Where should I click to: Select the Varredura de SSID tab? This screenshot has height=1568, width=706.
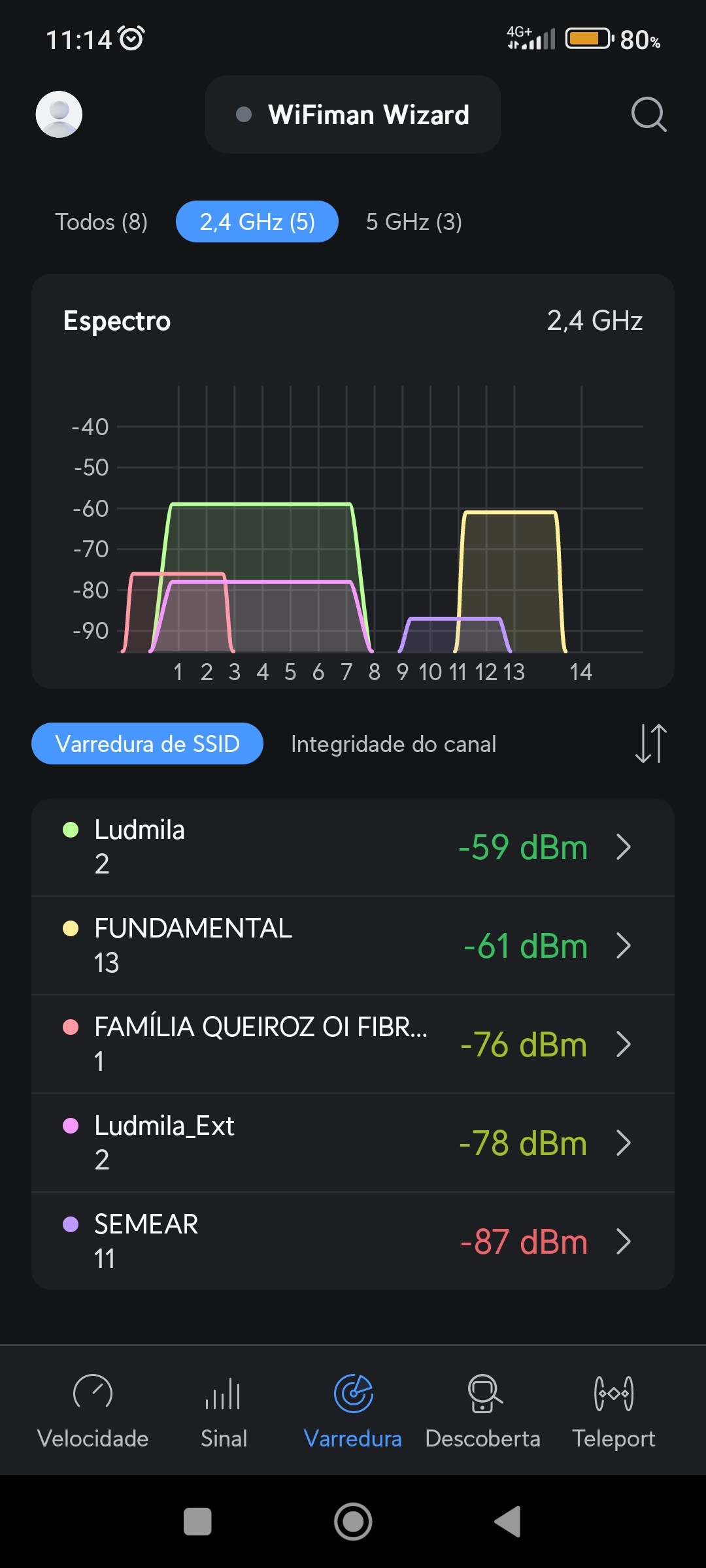tap(147, 743)
